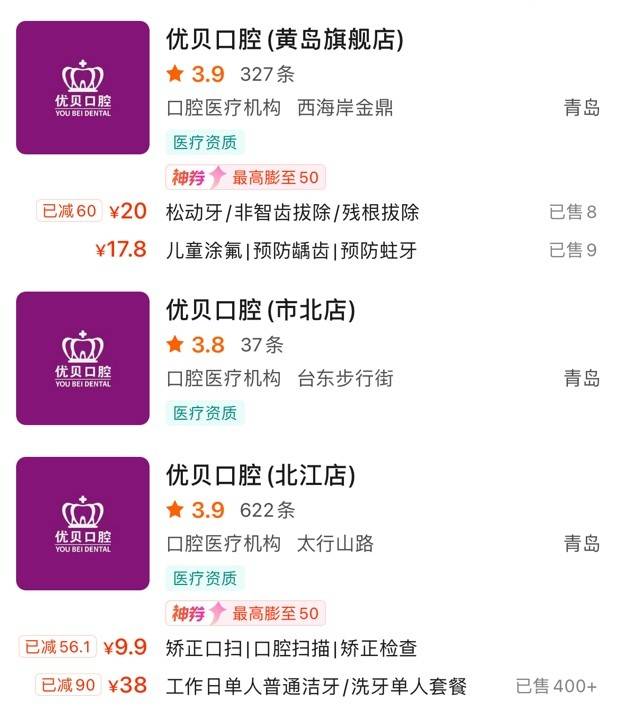The height and width of the screenshot is (714, 620).
Task: View the ¥20 松动牙/非智齿拔除 deal
Action: (292, 212)
